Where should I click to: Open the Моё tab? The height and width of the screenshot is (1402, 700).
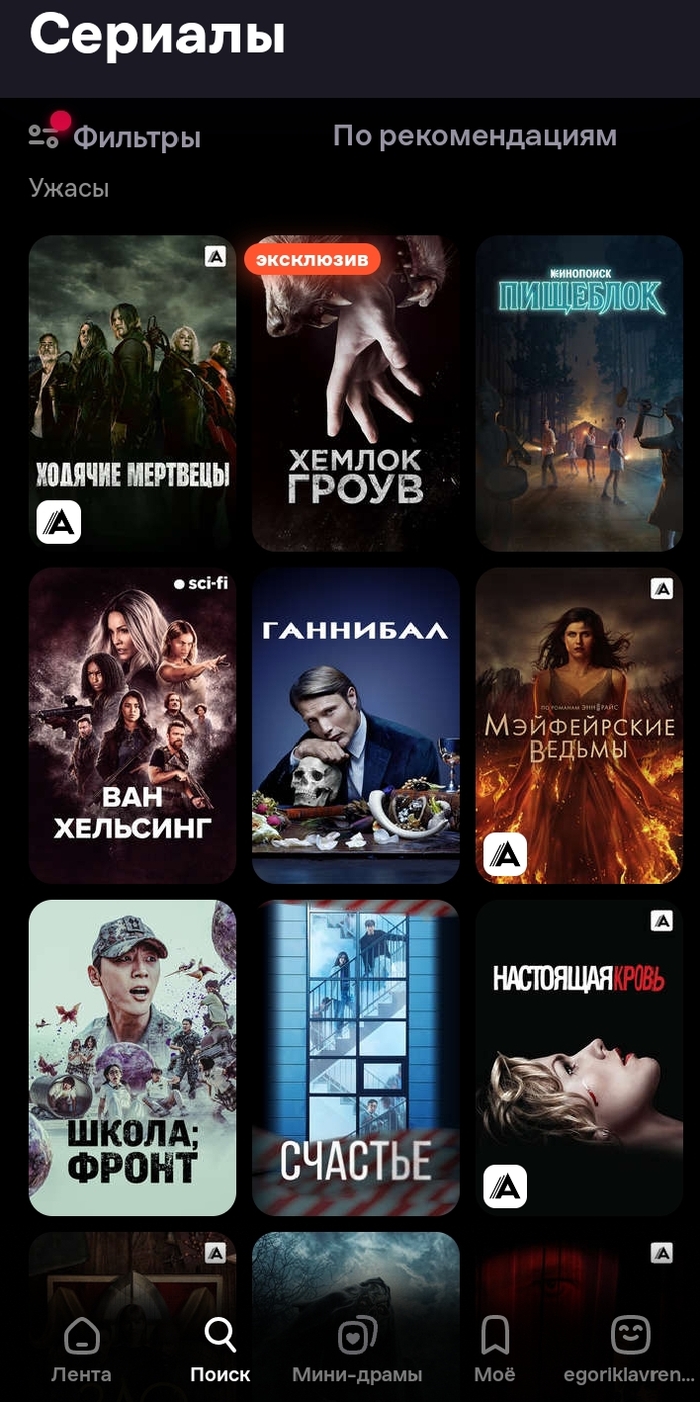(495, 1350)
